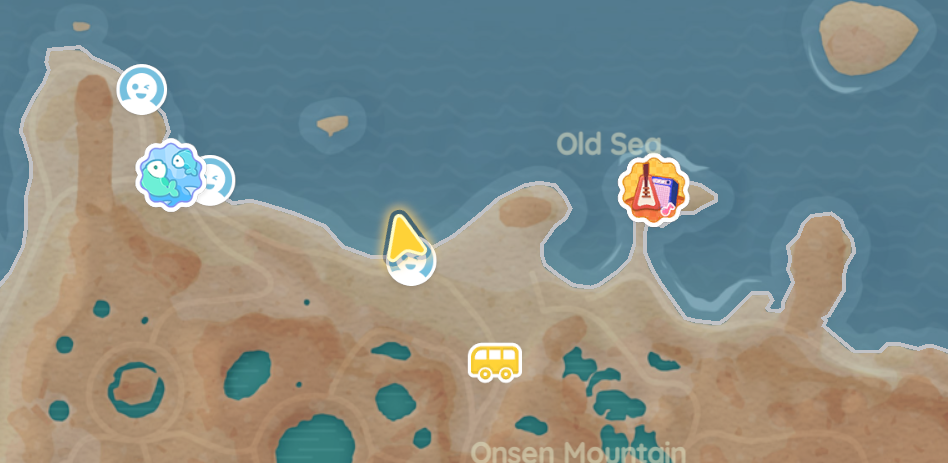Open the fish badge map marker
Viewport: 948px width, 463px height.
coord(168,175)
